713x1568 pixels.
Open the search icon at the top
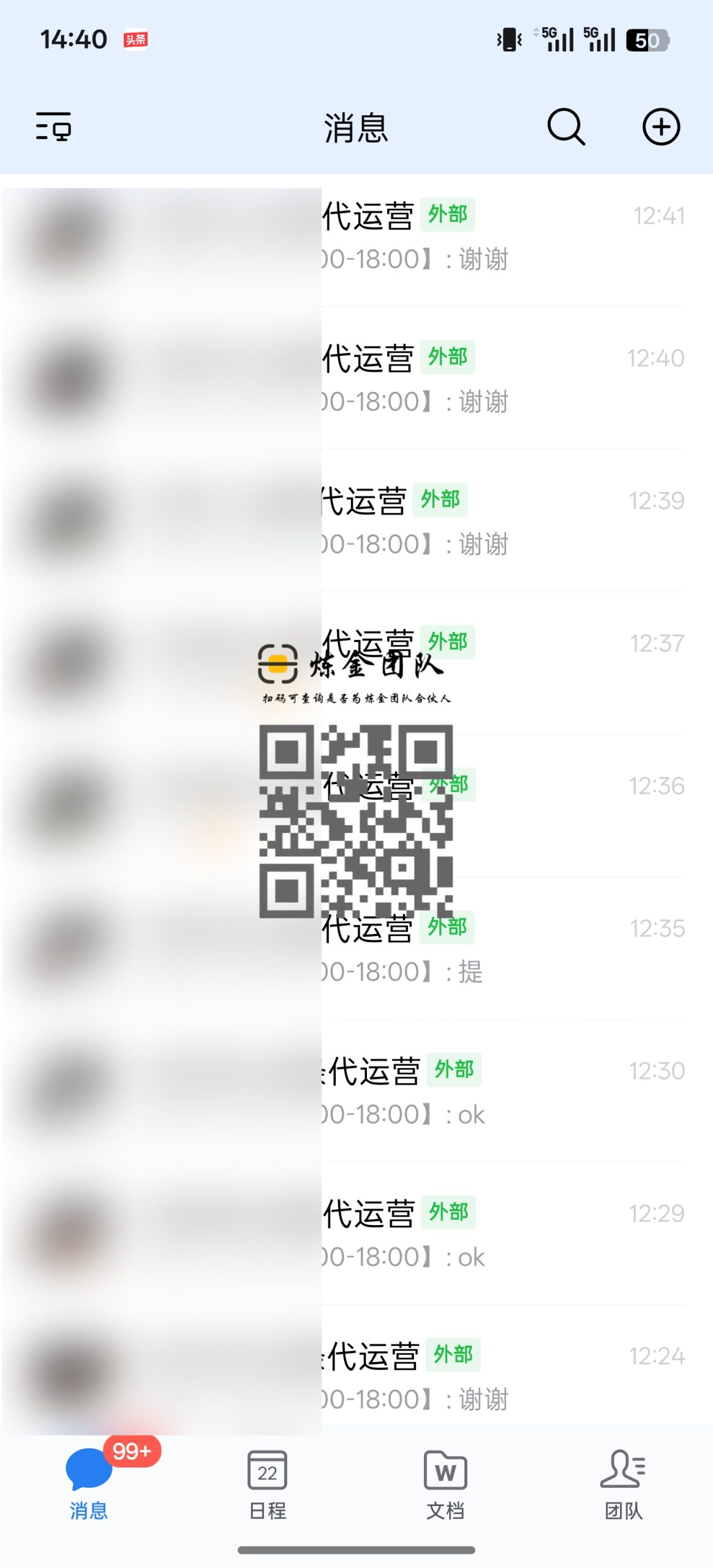click(x=564, y=127)
